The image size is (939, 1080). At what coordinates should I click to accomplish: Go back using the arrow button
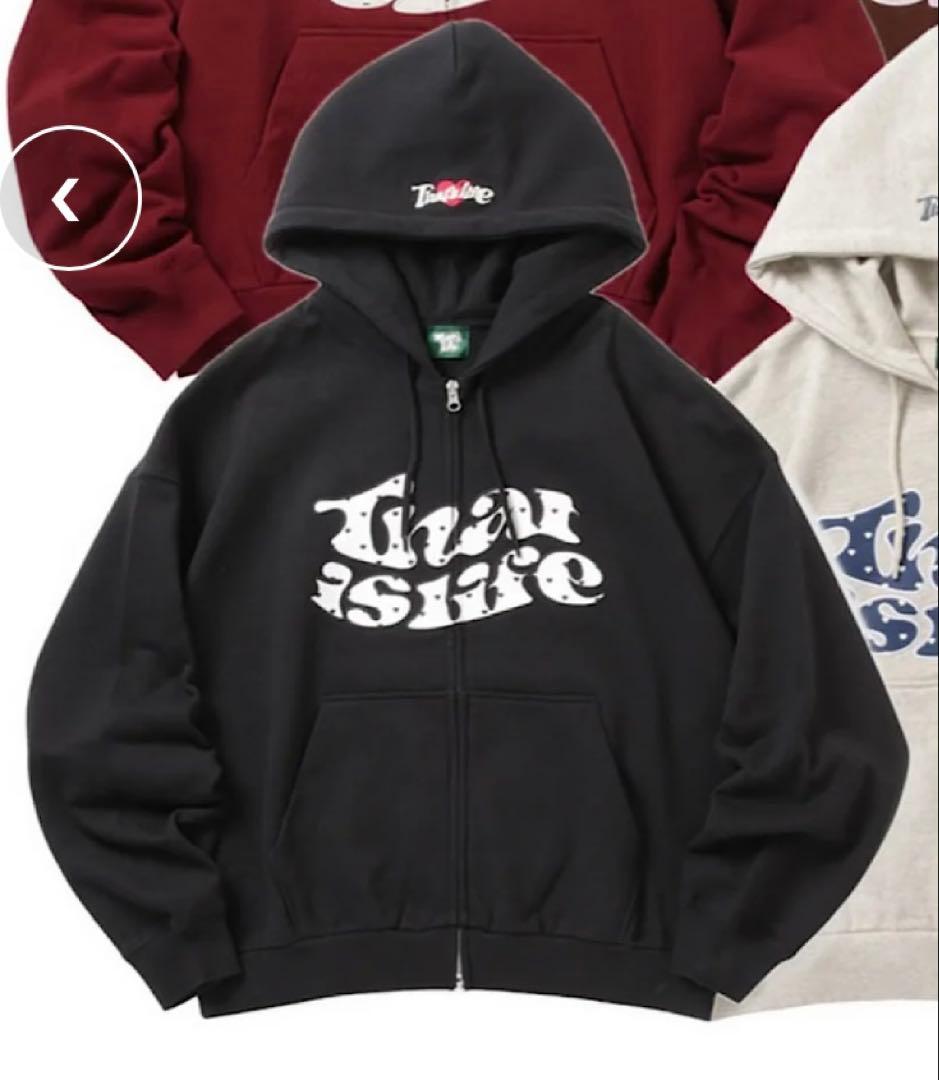pyautogui.click(x=66, y=200)
